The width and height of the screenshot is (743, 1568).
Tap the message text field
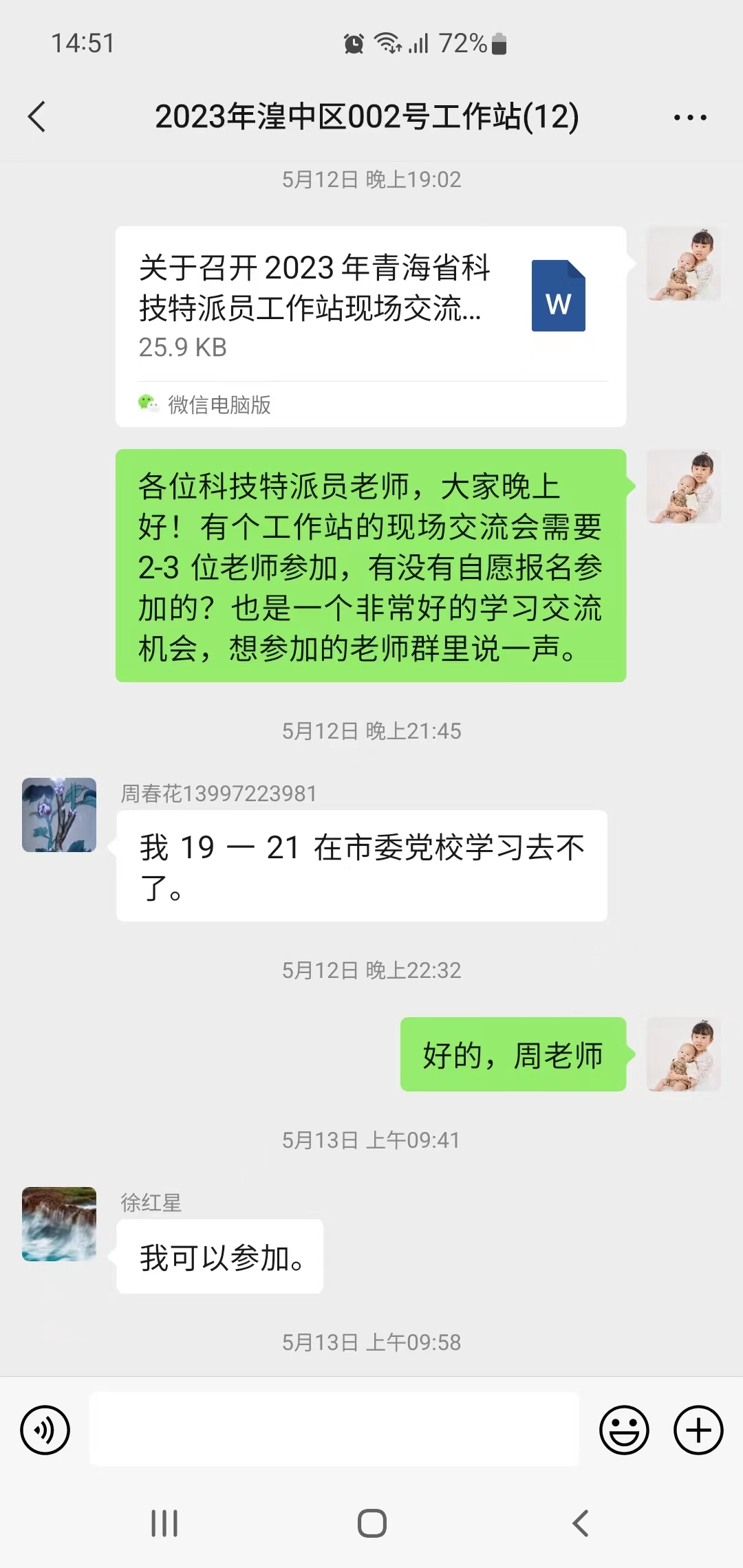(x=334, y=1430)
